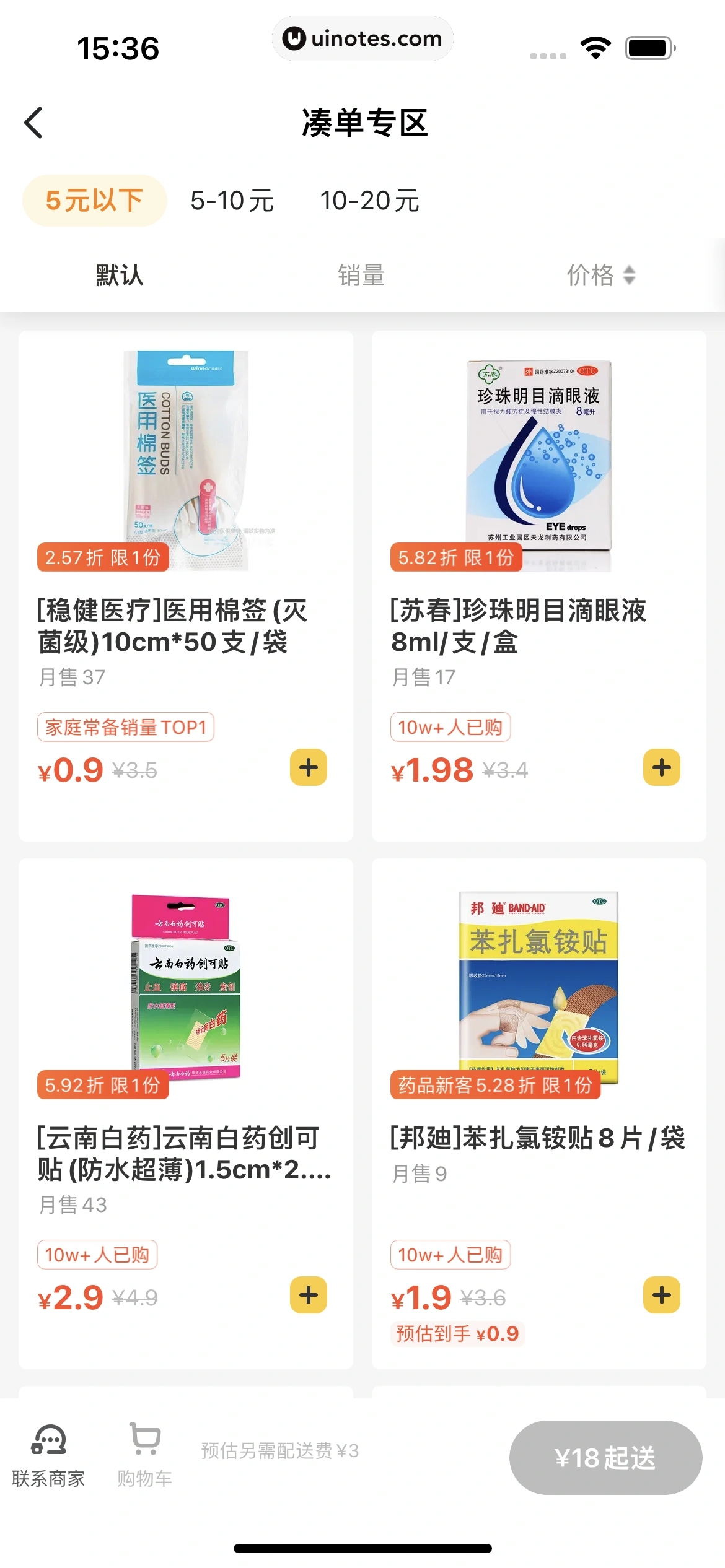Add 云南白药创可贴 to the cart
The width and height of the screenshot is (725, 1568).
pyautogui.click(x=309, y=1295)
